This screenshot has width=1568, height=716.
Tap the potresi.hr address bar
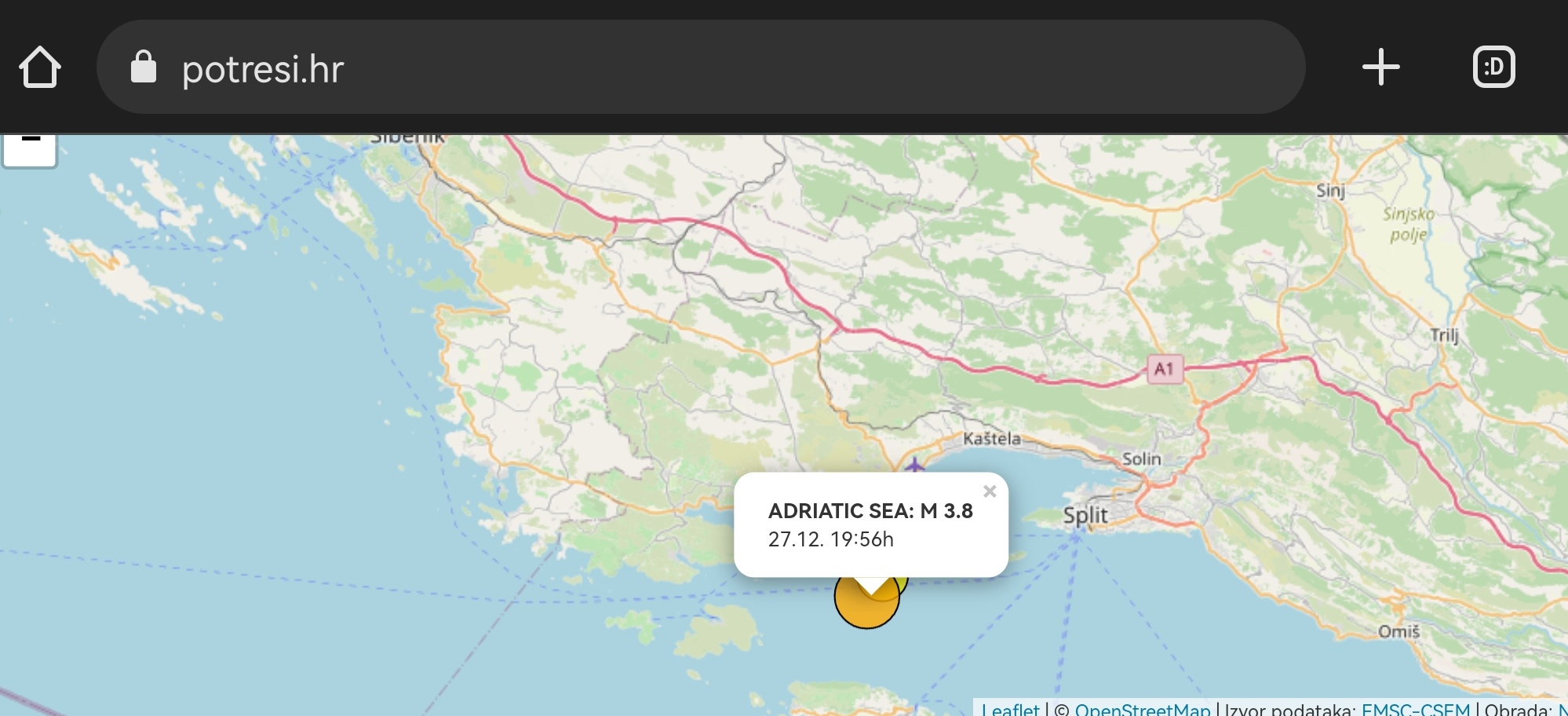pyautogui.click(x=698, y=68)
